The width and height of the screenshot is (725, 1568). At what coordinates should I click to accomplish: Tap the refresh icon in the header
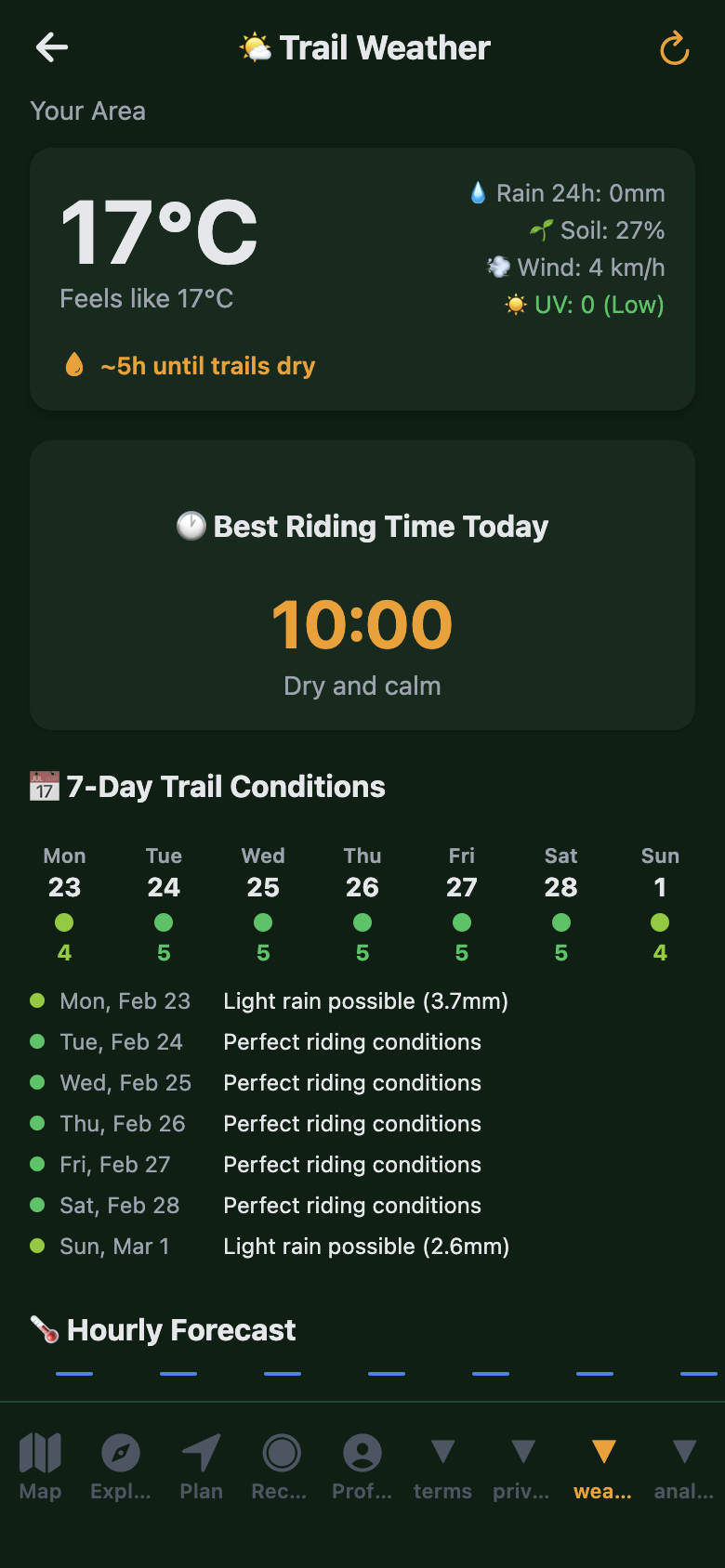click(674, 47)
